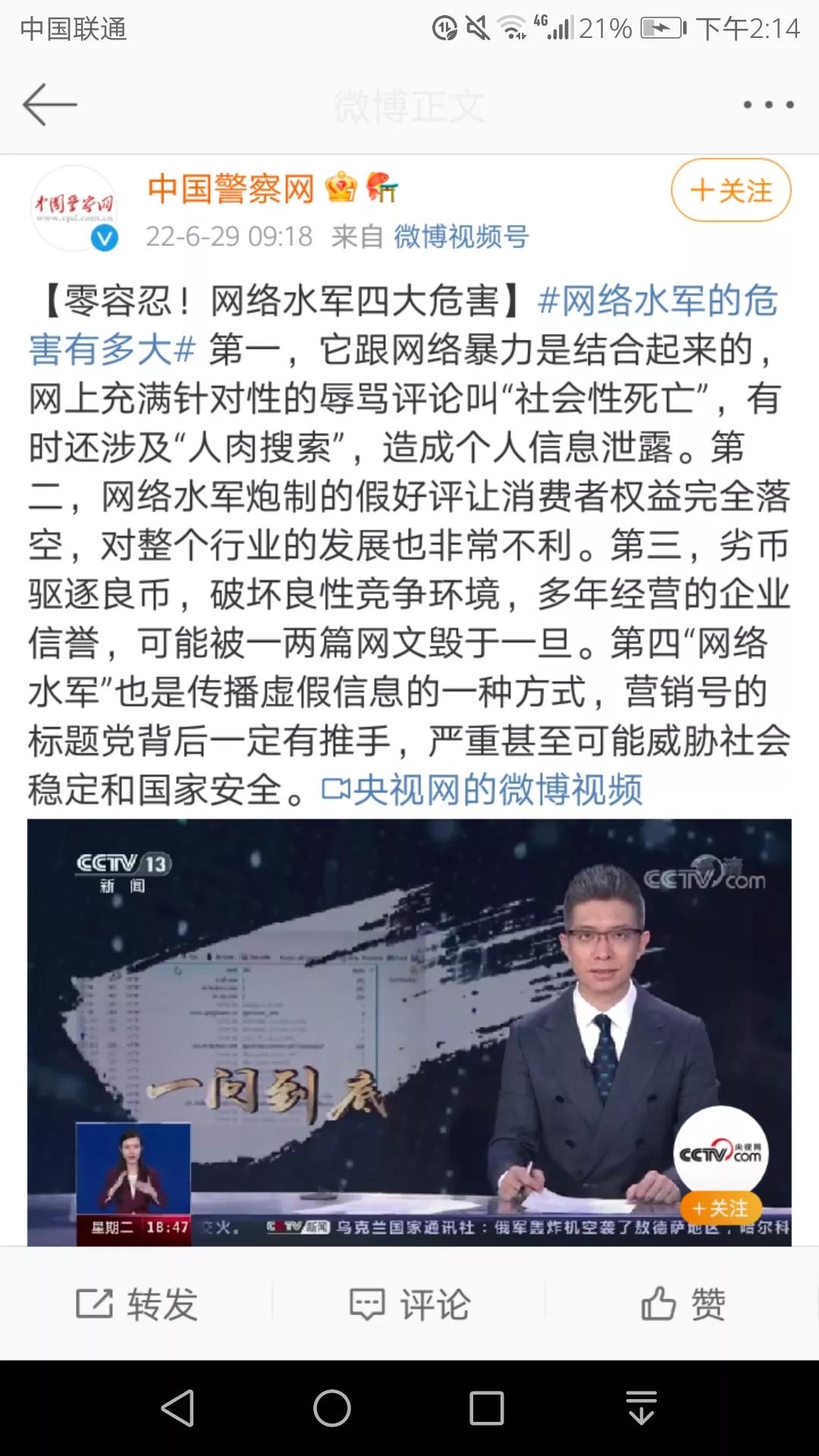Open comments with 评论
Viewport: 819px width, 1456px height.
click(409, 1304)
